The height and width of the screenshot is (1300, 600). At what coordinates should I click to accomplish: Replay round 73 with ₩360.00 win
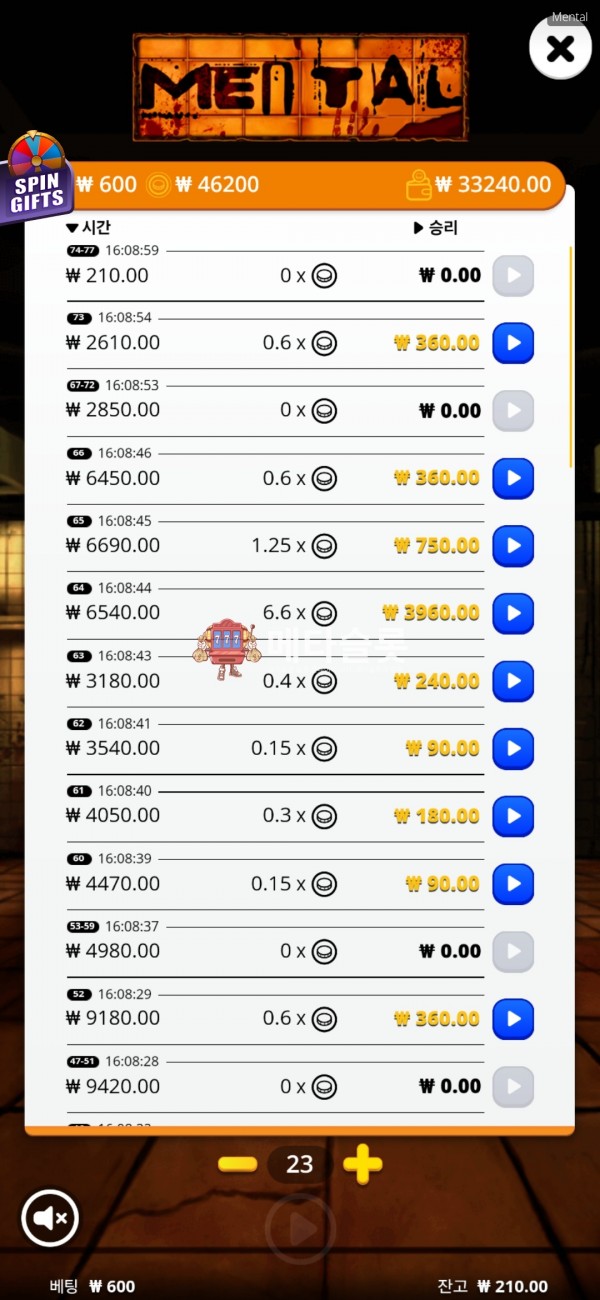coord(513,343)
